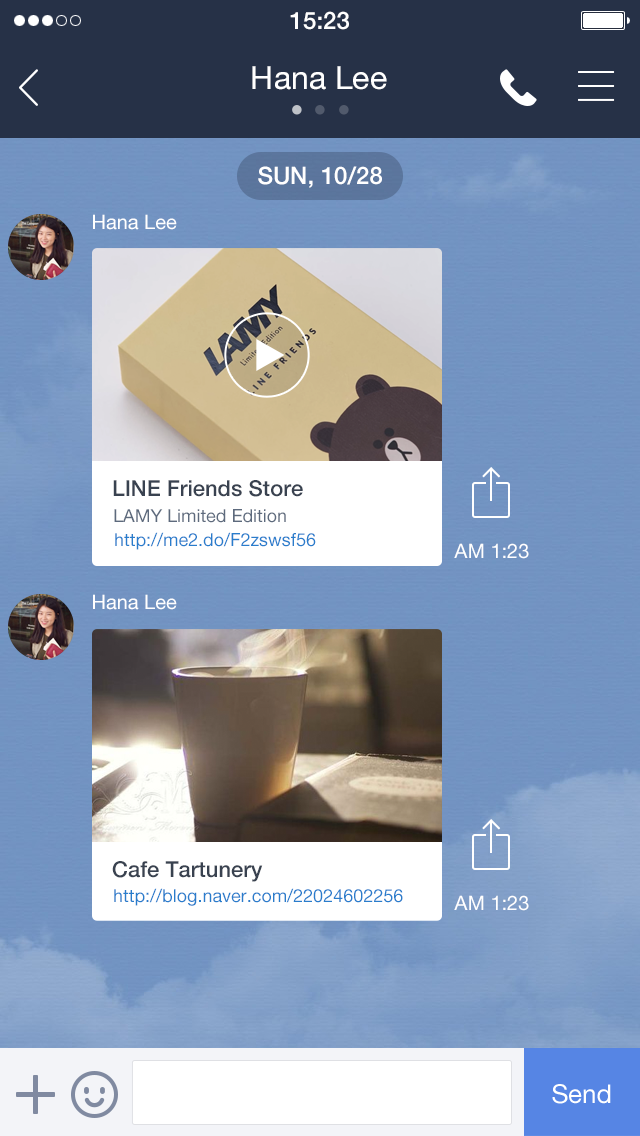Open the blog.naver.com link
The height and width of the screenshot is (1136, 640).
[257, 896]
